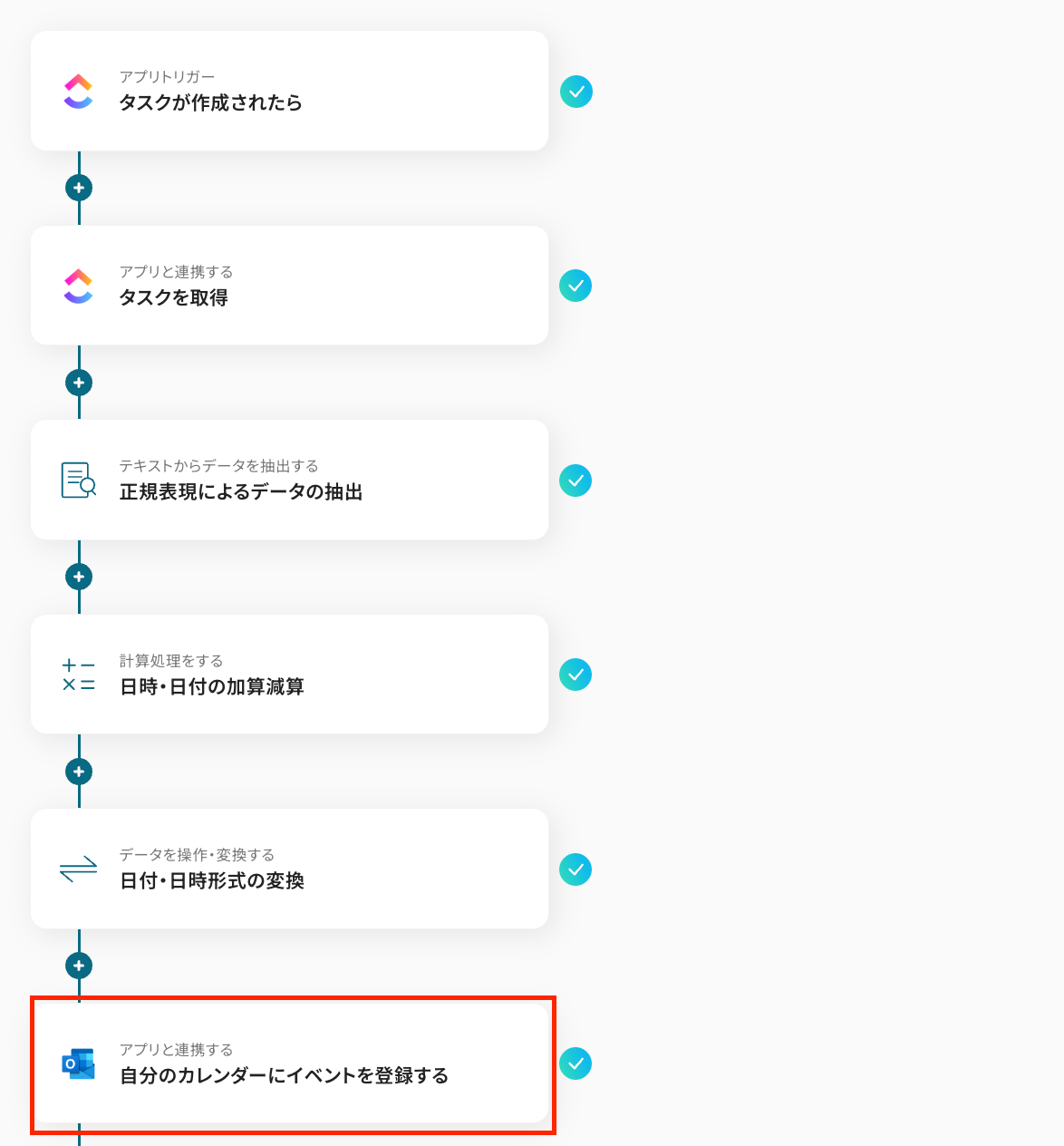Open the 自分のカレンダーにイベントを登録する step
Viewport: 1064px width, 1146px height.
click(289, 1063)
